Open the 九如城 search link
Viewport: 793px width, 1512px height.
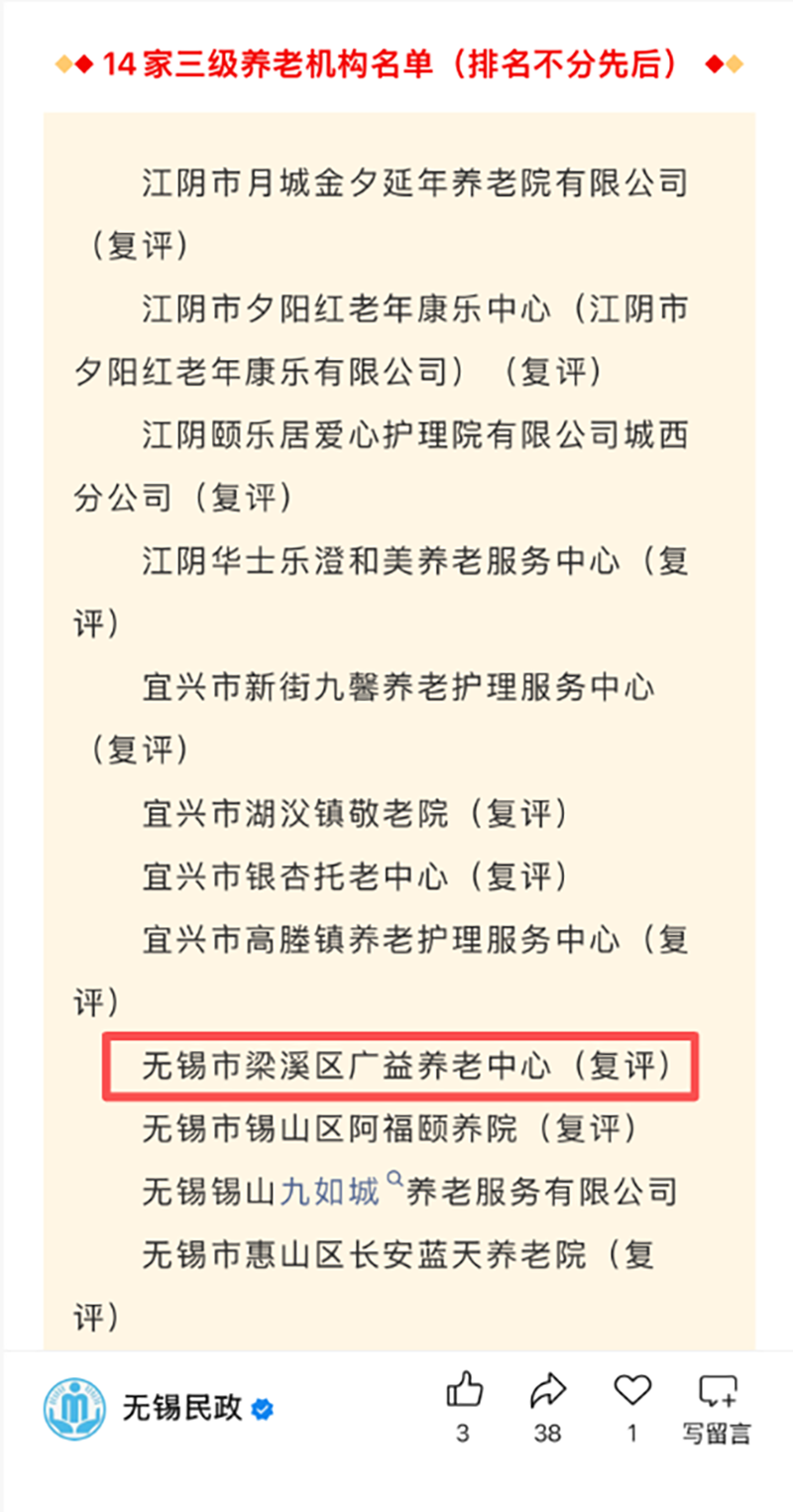(x=330, y=1191)
